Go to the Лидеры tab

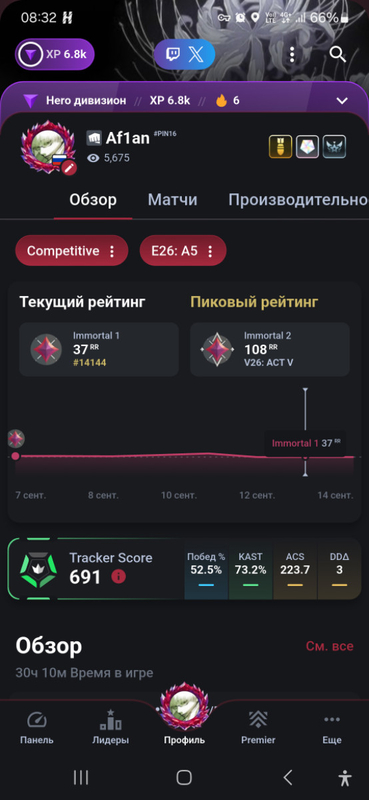111,728
